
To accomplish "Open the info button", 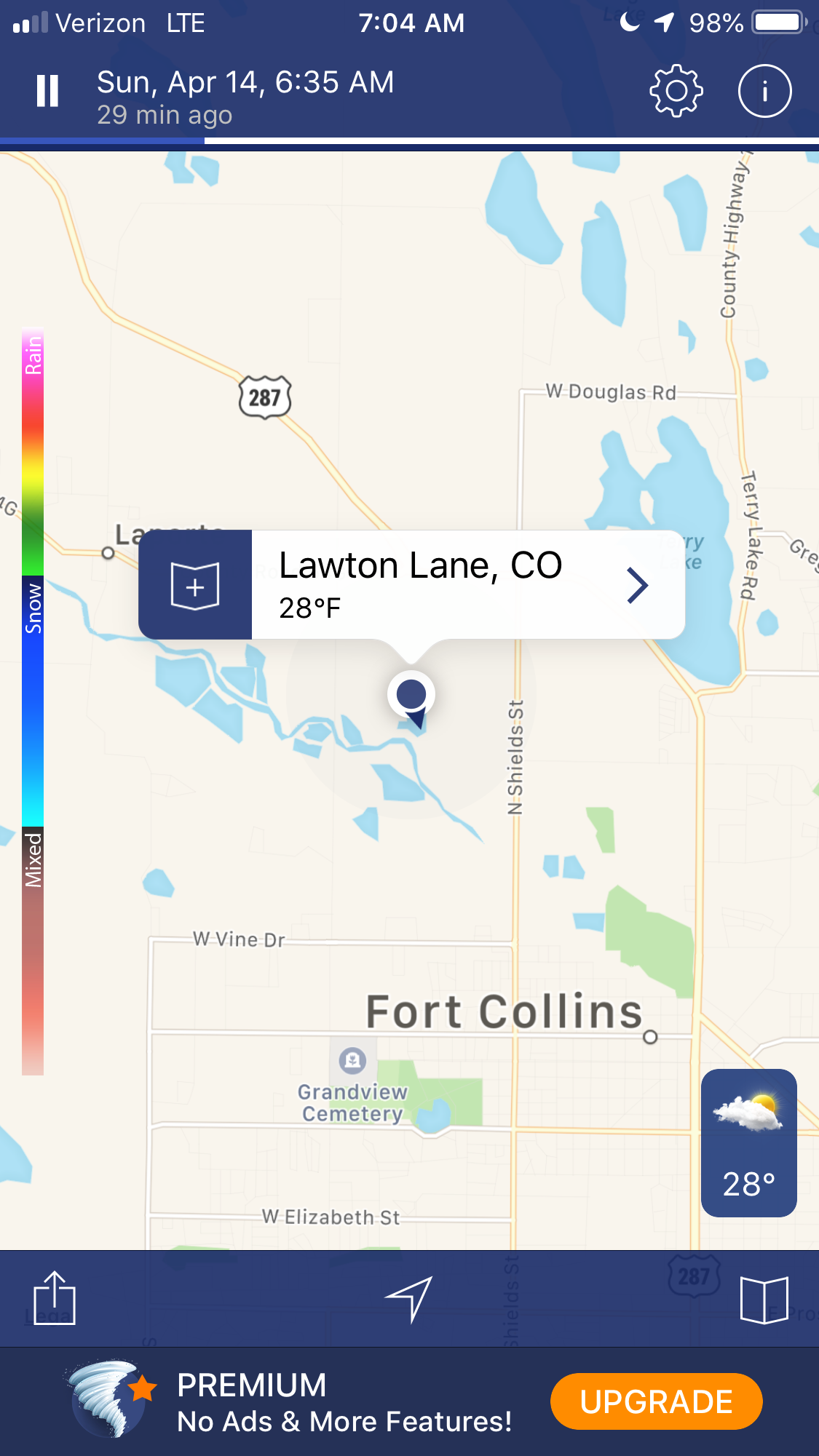I will 764,91.
